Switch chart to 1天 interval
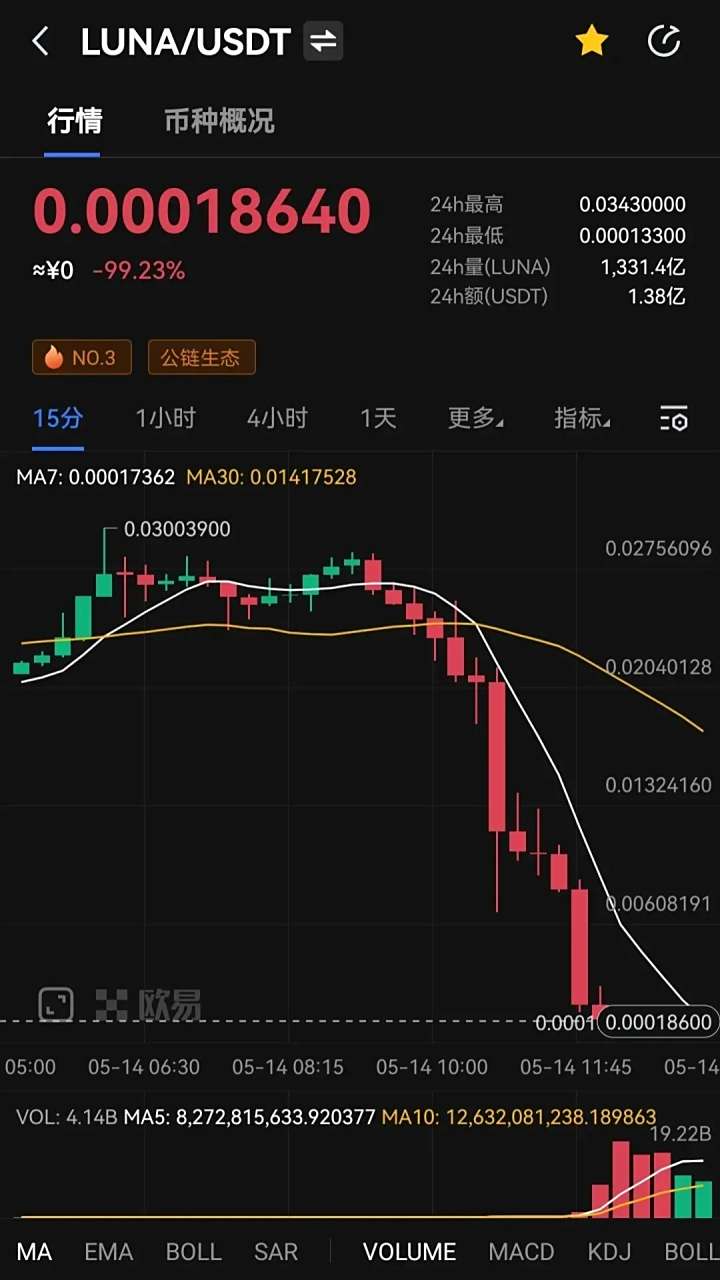This screenshot has width=720, height=1280. coord(378,418)
